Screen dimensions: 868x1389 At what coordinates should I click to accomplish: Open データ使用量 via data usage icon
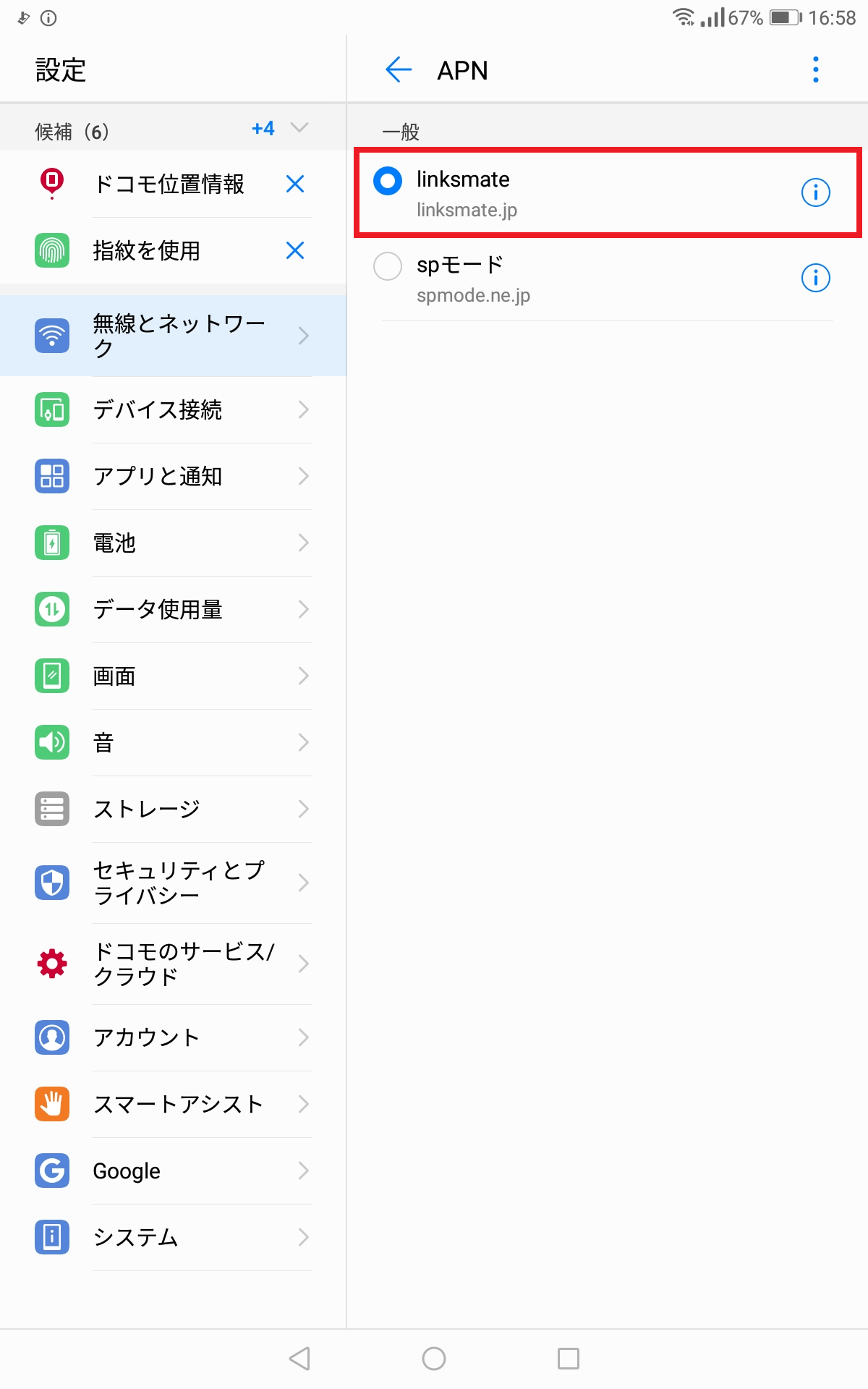tap(51, 610)
